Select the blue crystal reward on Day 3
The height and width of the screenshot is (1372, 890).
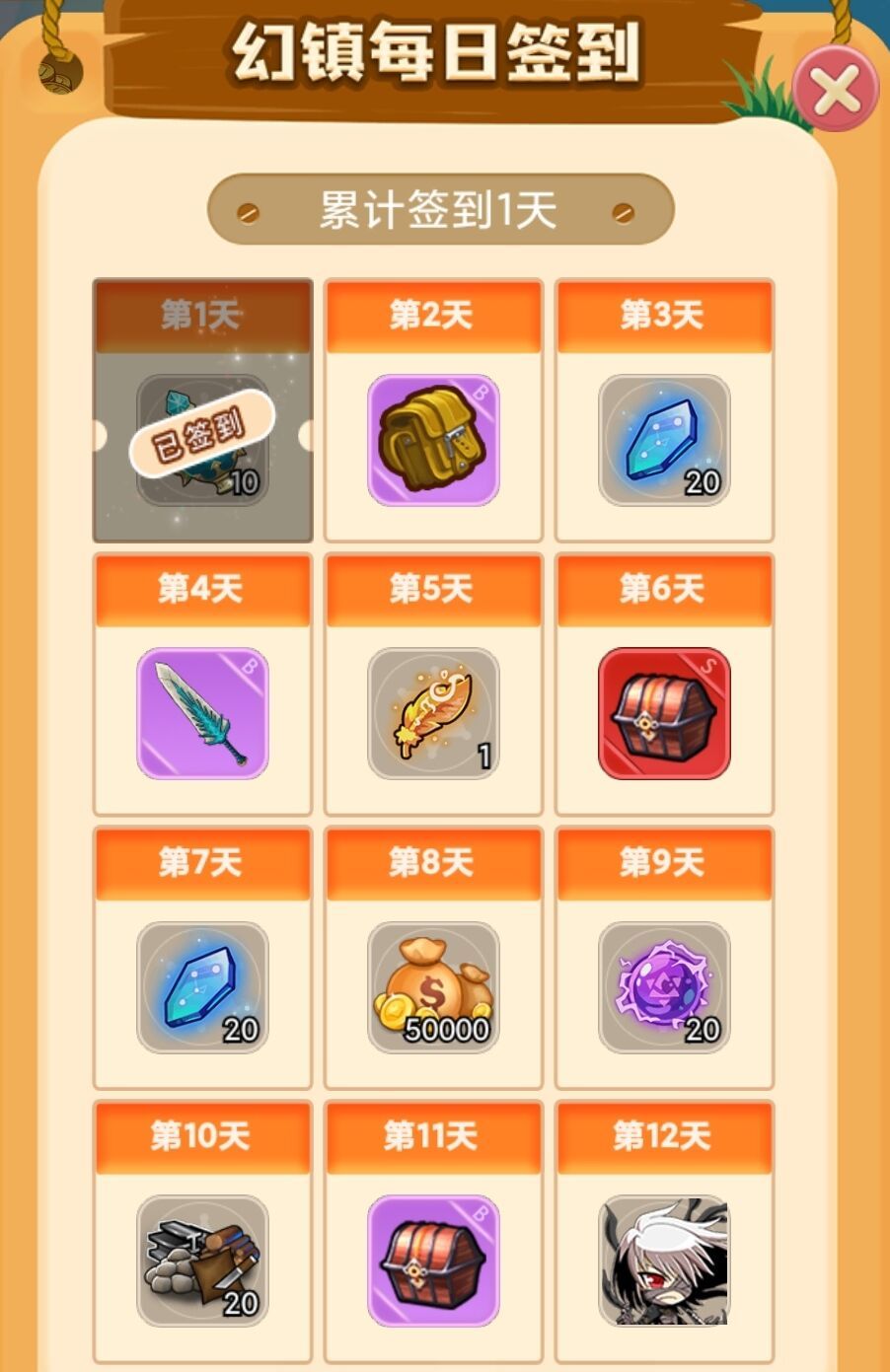pos(663,442)
